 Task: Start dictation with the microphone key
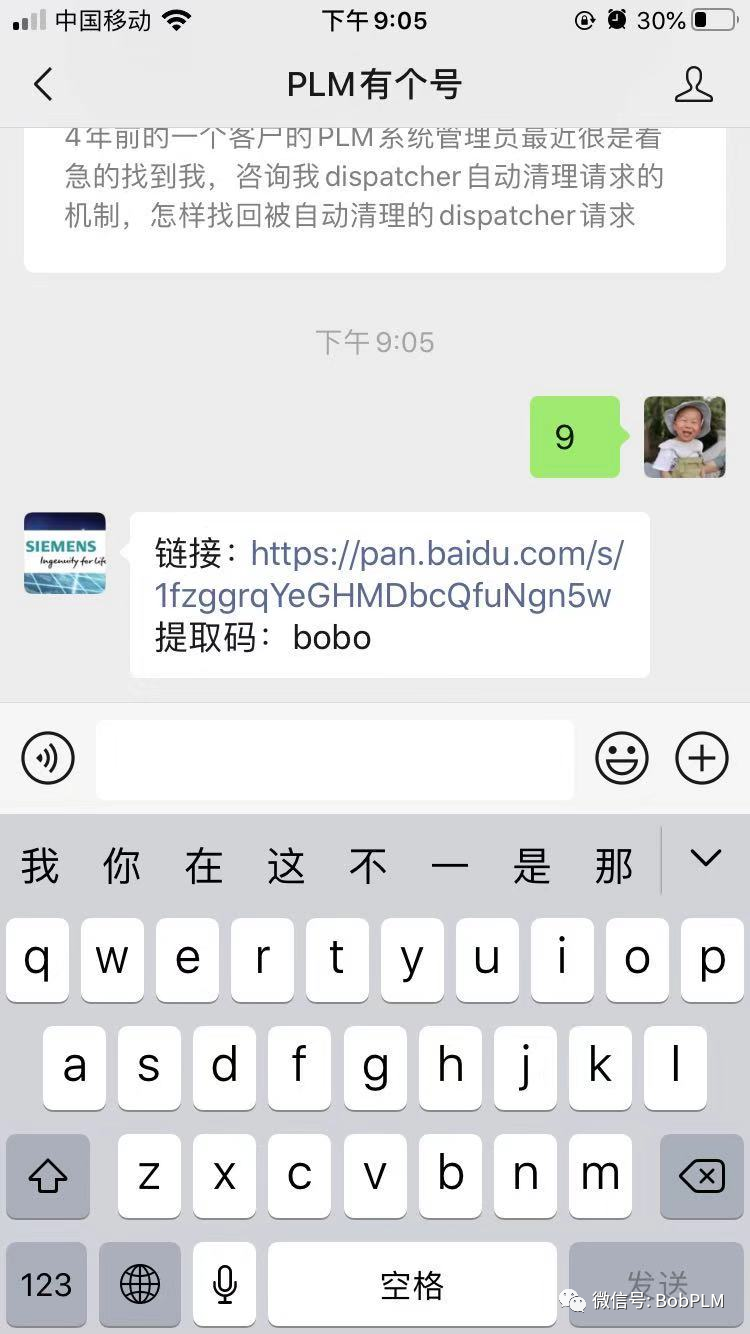225,1284
